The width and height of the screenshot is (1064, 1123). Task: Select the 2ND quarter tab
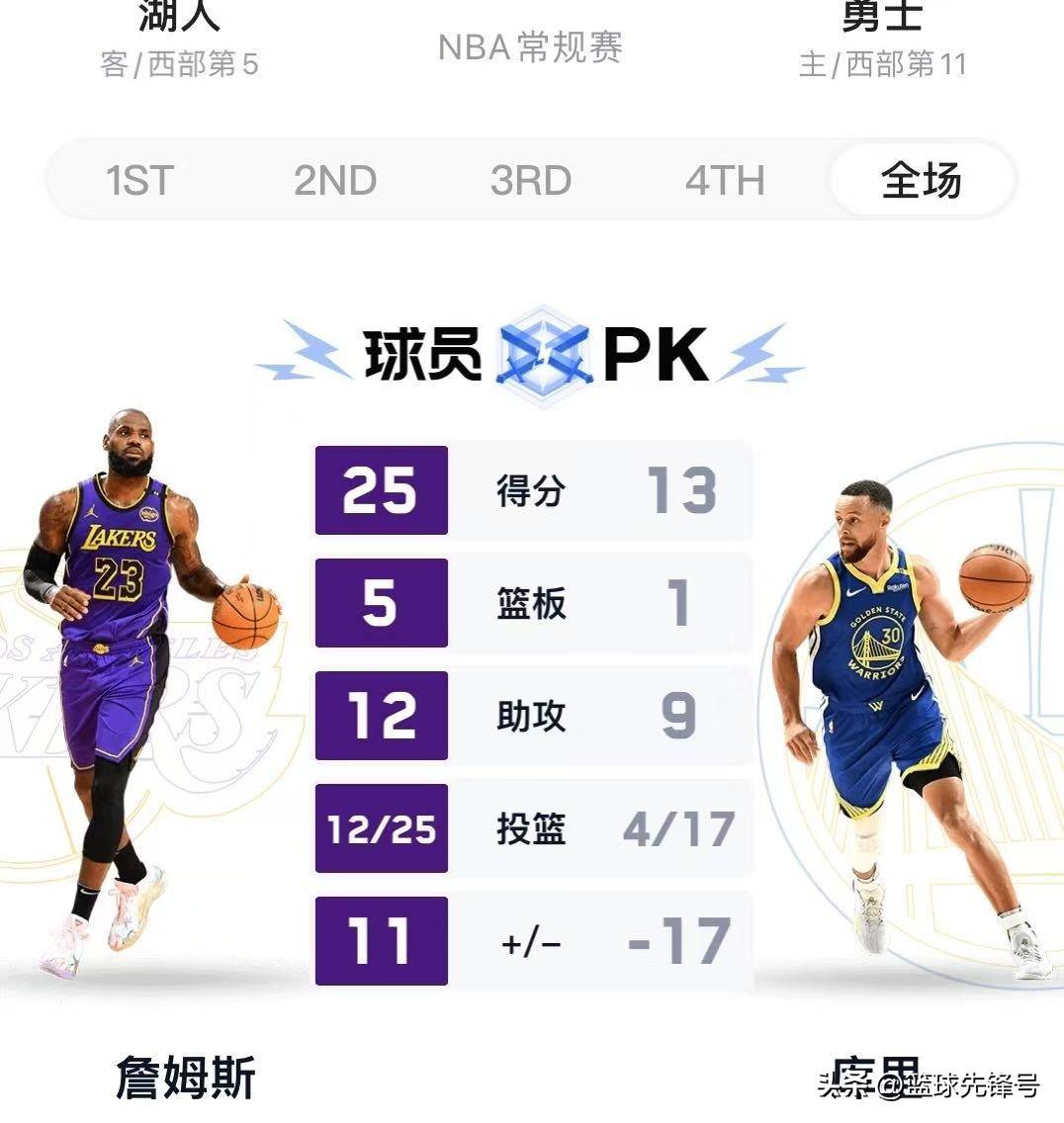(336, 180)
